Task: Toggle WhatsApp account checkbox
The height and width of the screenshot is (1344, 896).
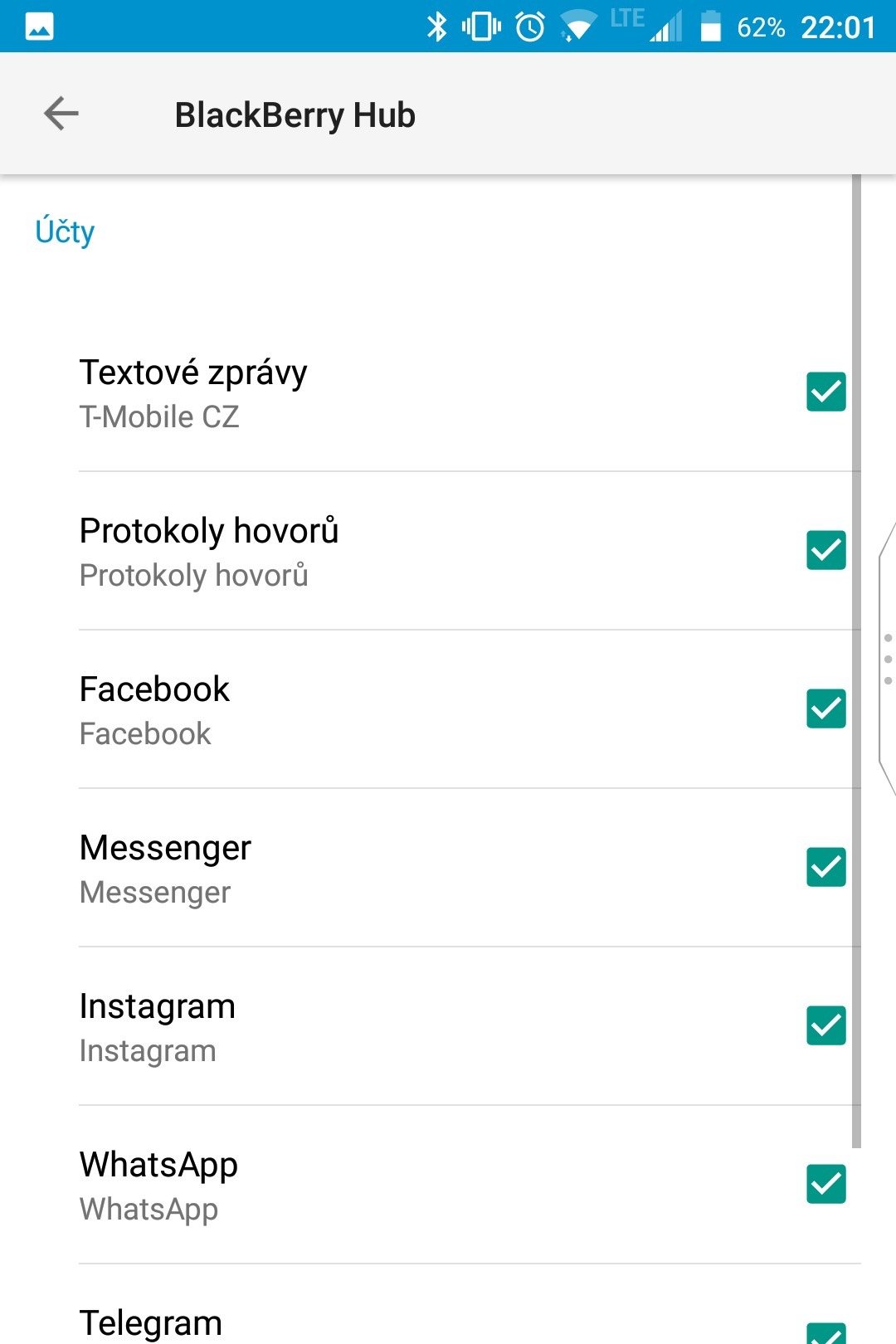Action: click(x=825, y=1184)
